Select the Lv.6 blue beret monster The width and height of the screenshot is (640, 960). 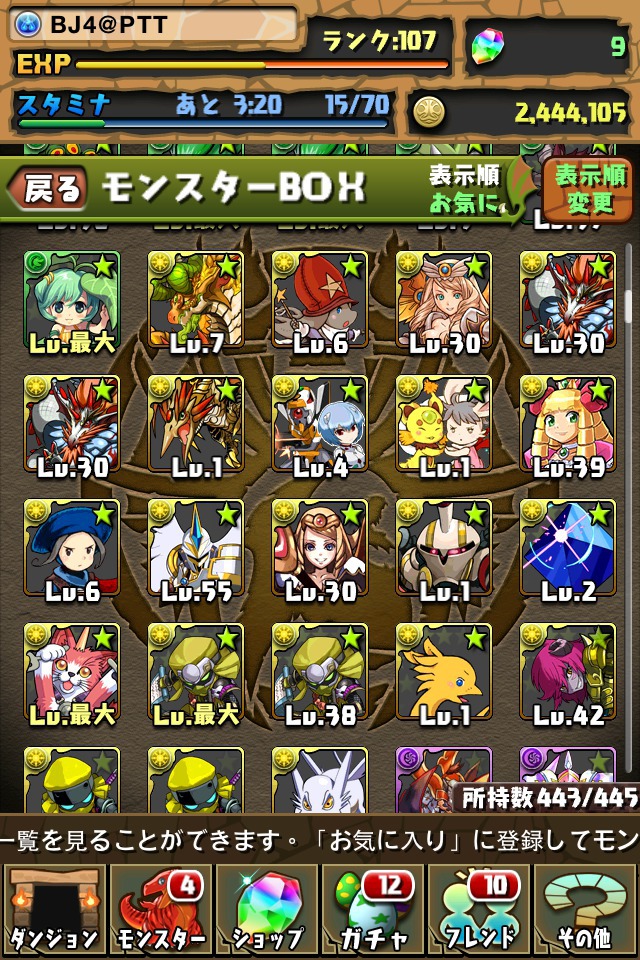click(x=72, y=547)
